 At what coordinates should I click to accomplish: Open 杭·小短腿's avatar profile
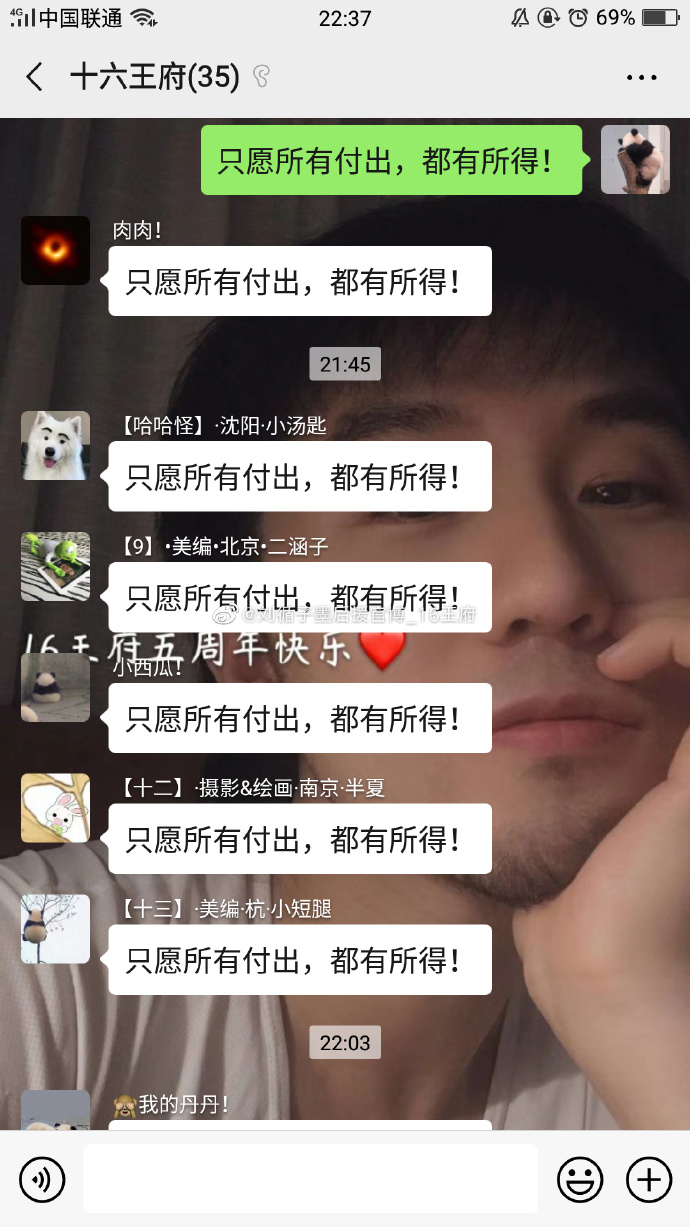[x=56, y=929]
